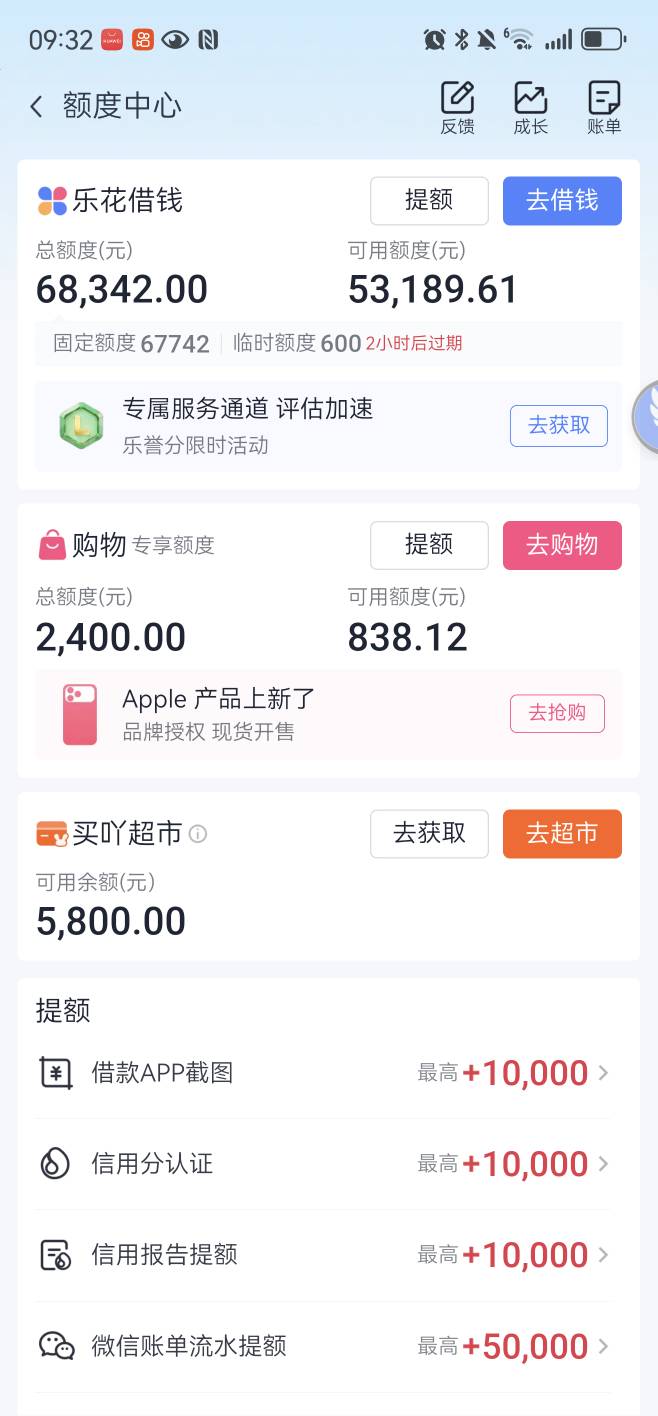Screen dimensions: 658x1416
Task: Open 信用分认证 提额 row
Action: click(x=324, y=1164)
